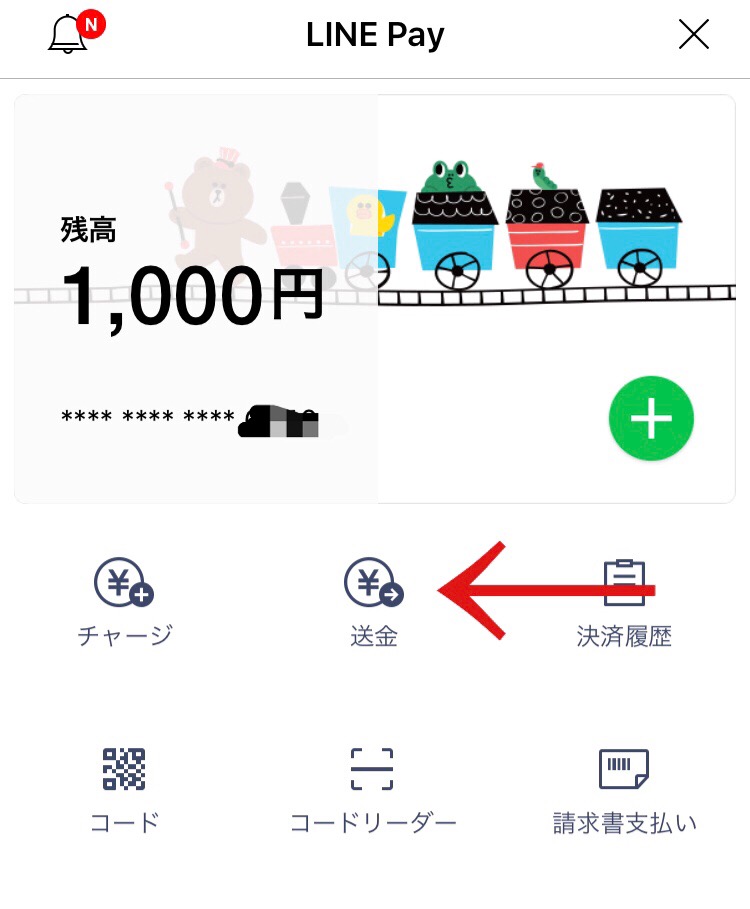
Task: View 決済履歴 payment history
Action: tap(624, 602)
